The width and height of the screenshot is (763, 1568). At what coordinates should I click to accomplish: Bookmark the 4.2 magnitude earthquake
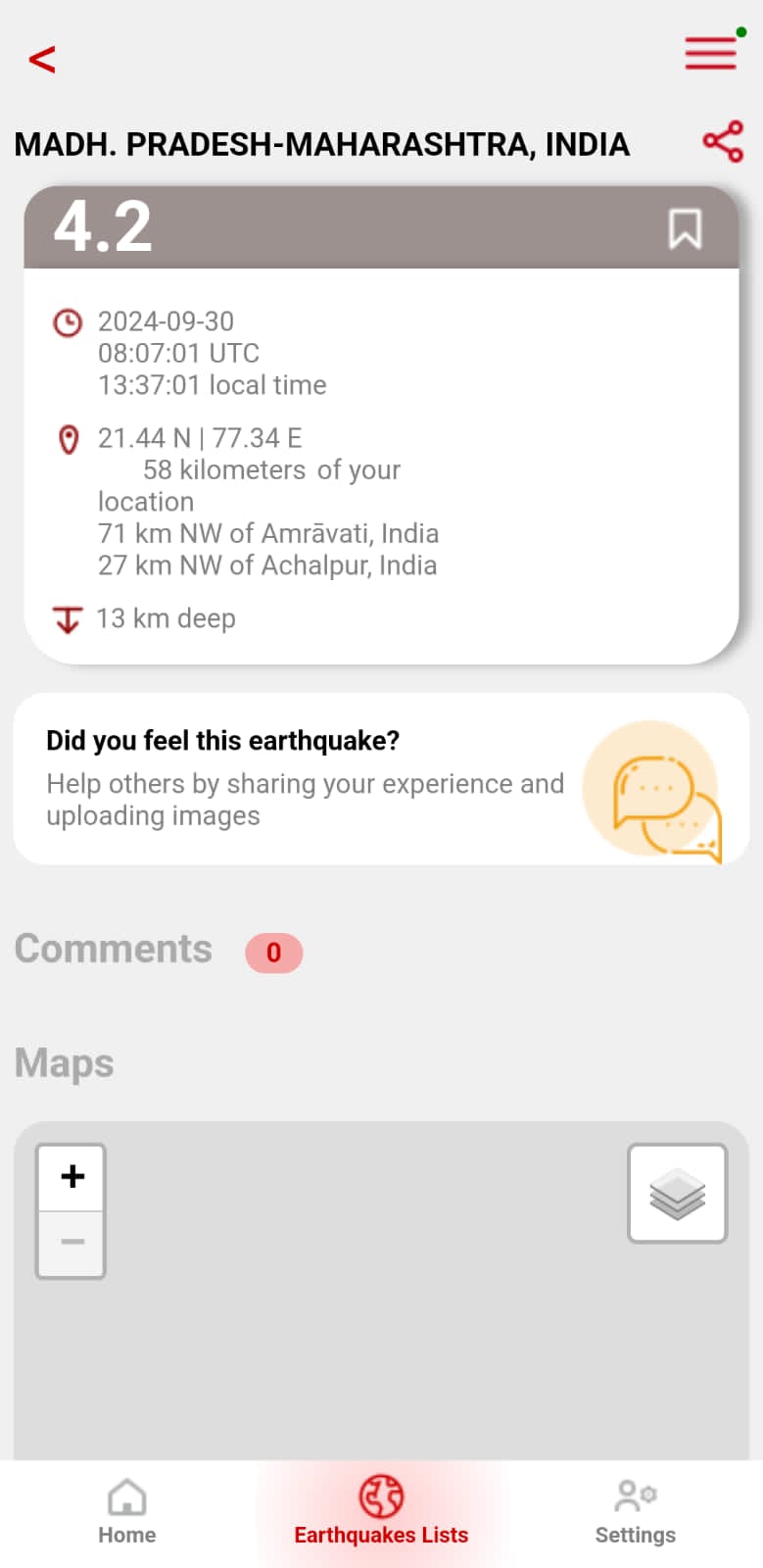click(x=685, y=229)
